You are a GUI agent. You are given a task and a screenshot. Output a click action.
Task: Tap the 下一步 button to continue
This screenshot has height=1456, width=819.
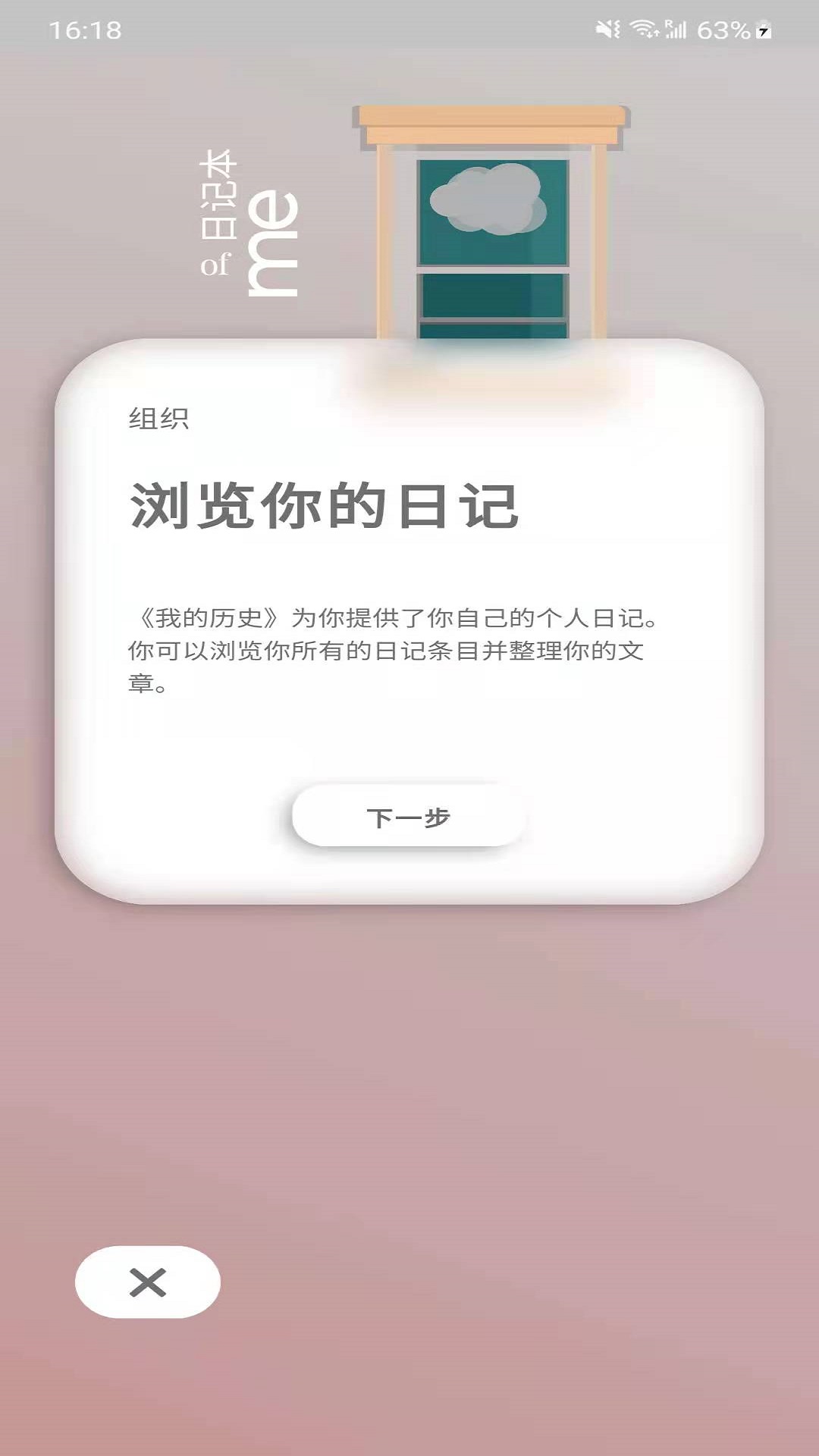pos(409,817)
